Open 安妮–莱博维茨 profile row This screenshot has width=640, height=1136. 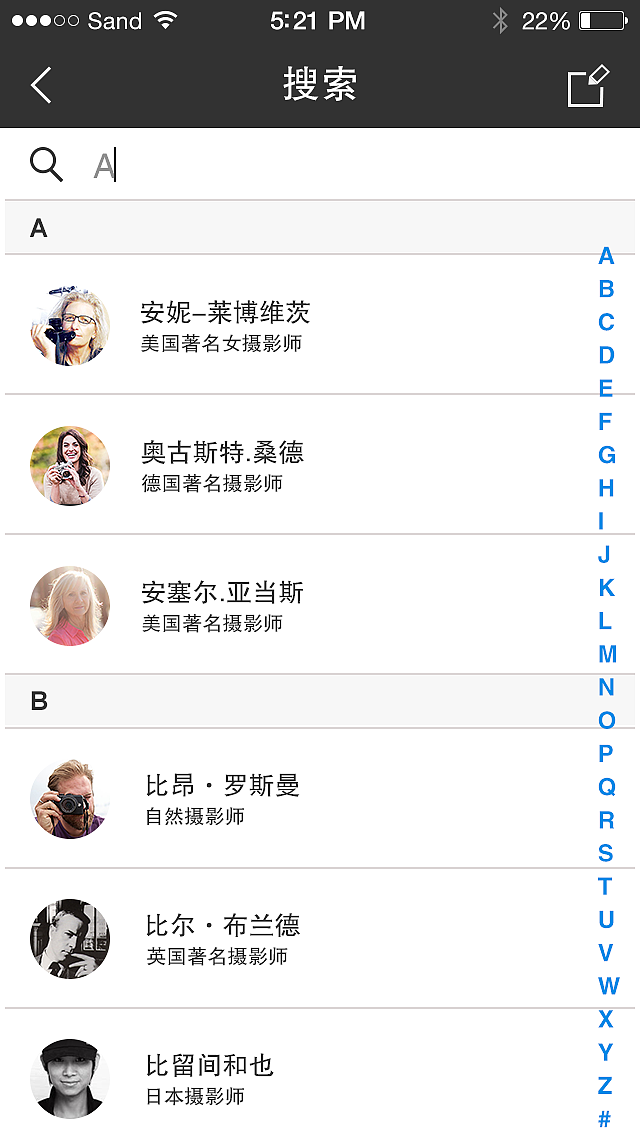coord(300,325)
